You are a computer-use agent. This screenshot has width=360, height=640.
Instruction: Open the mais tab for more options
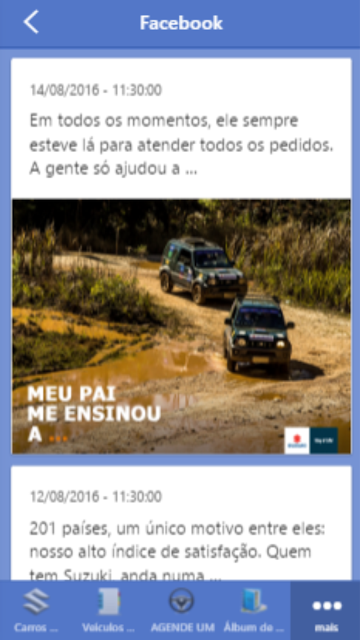pos(325,610)
